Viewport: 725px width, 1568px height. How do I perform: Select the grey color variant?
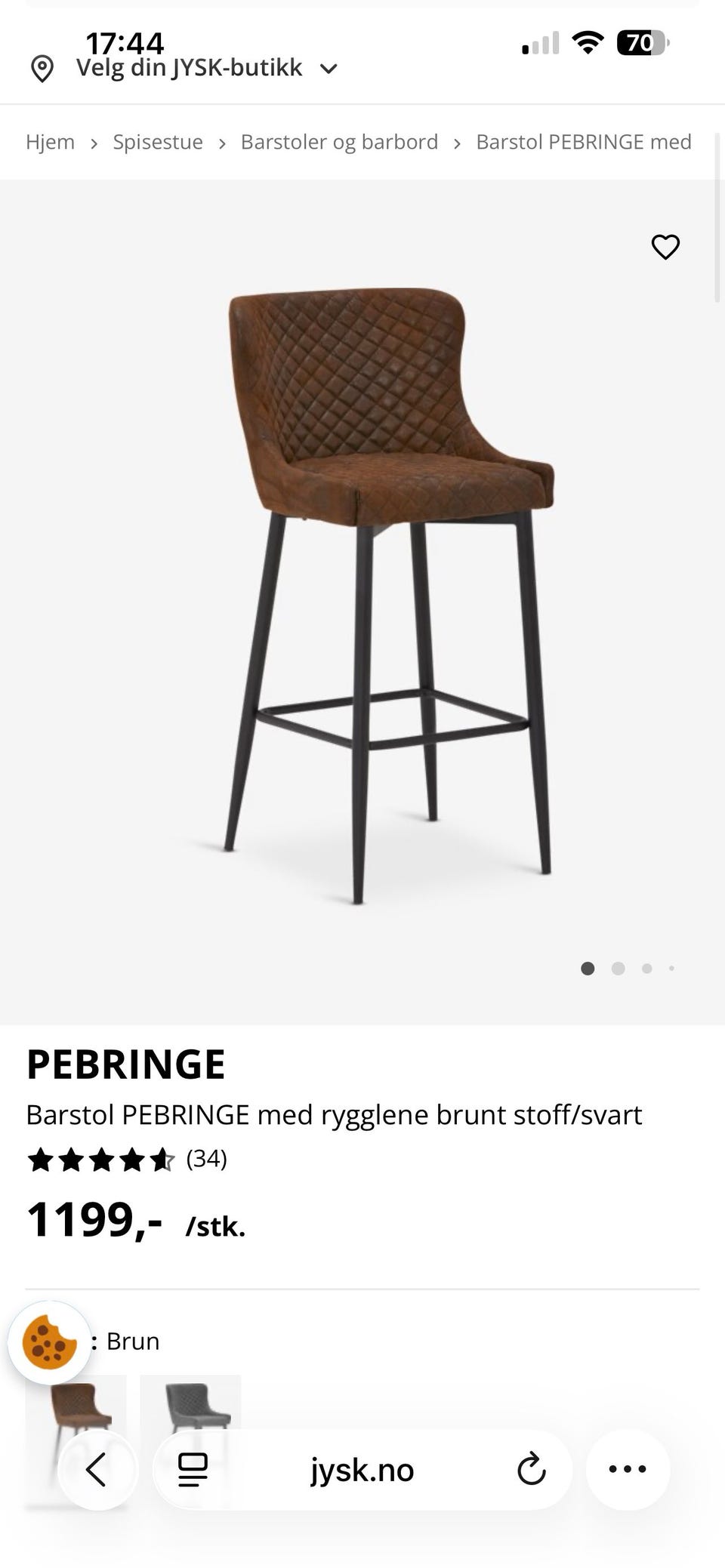pyautogui.click(x=191, y=1406)
